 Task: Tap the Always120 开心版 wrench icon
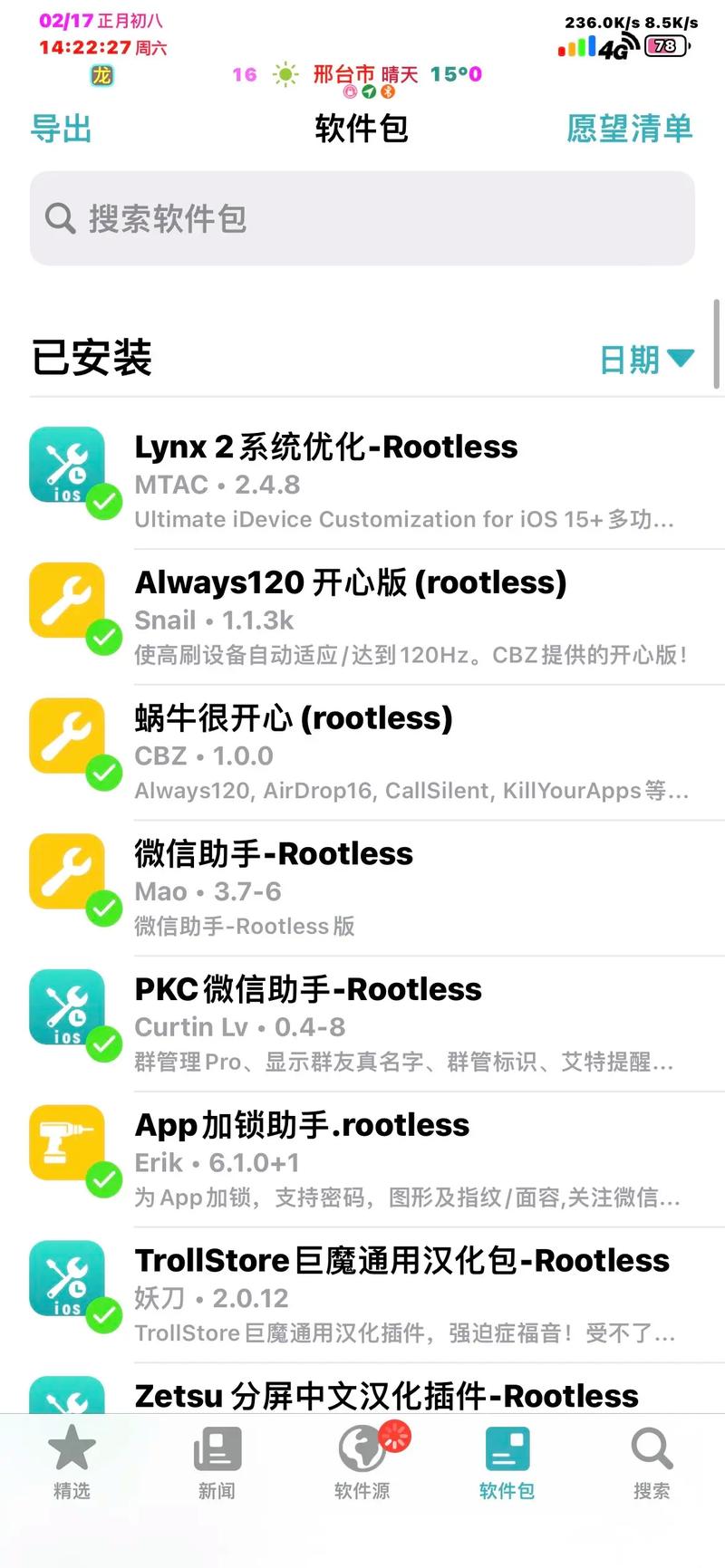(67, 601)
